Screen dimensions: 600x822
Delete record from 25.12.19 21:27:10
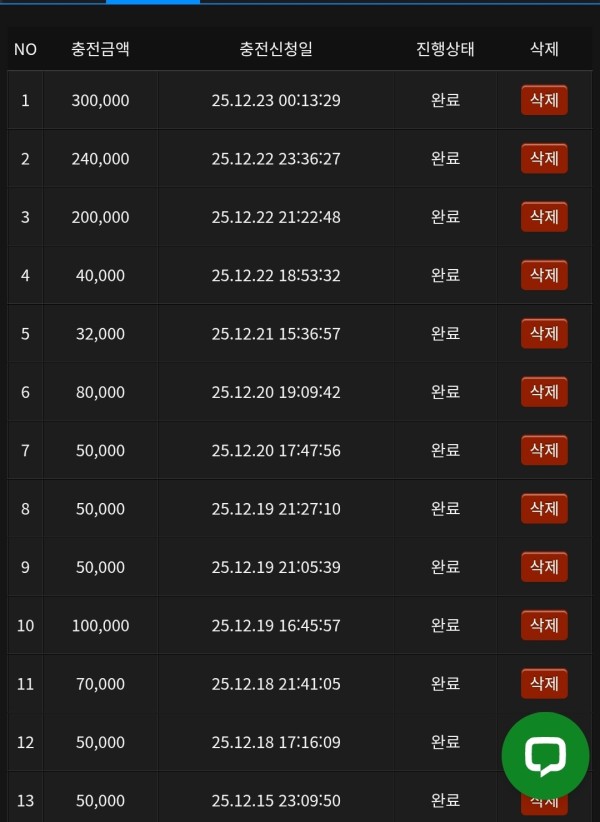tap(544, 508)
